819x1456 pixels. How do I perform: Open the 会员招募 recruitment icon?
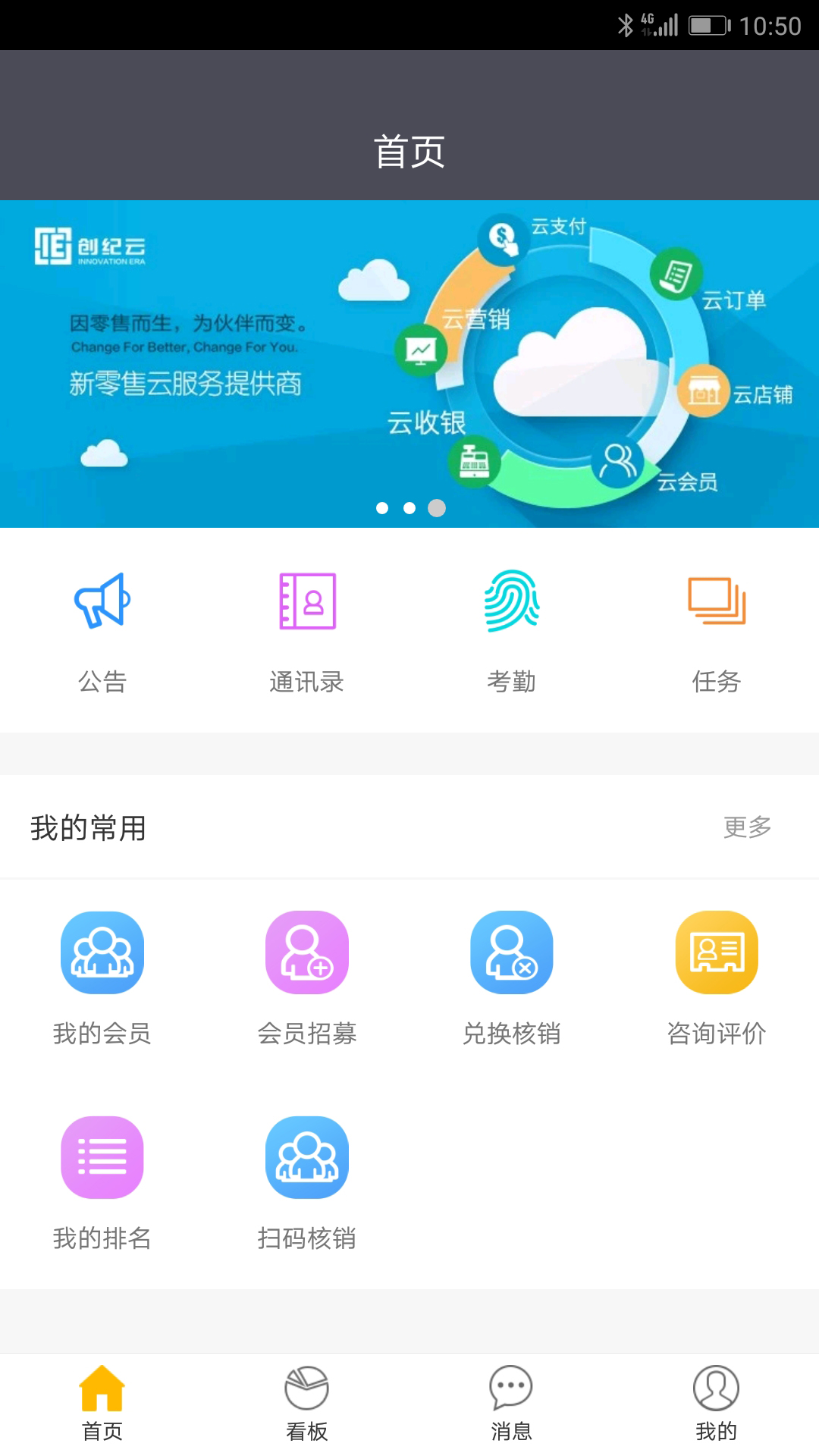click(x=306, y=953)
